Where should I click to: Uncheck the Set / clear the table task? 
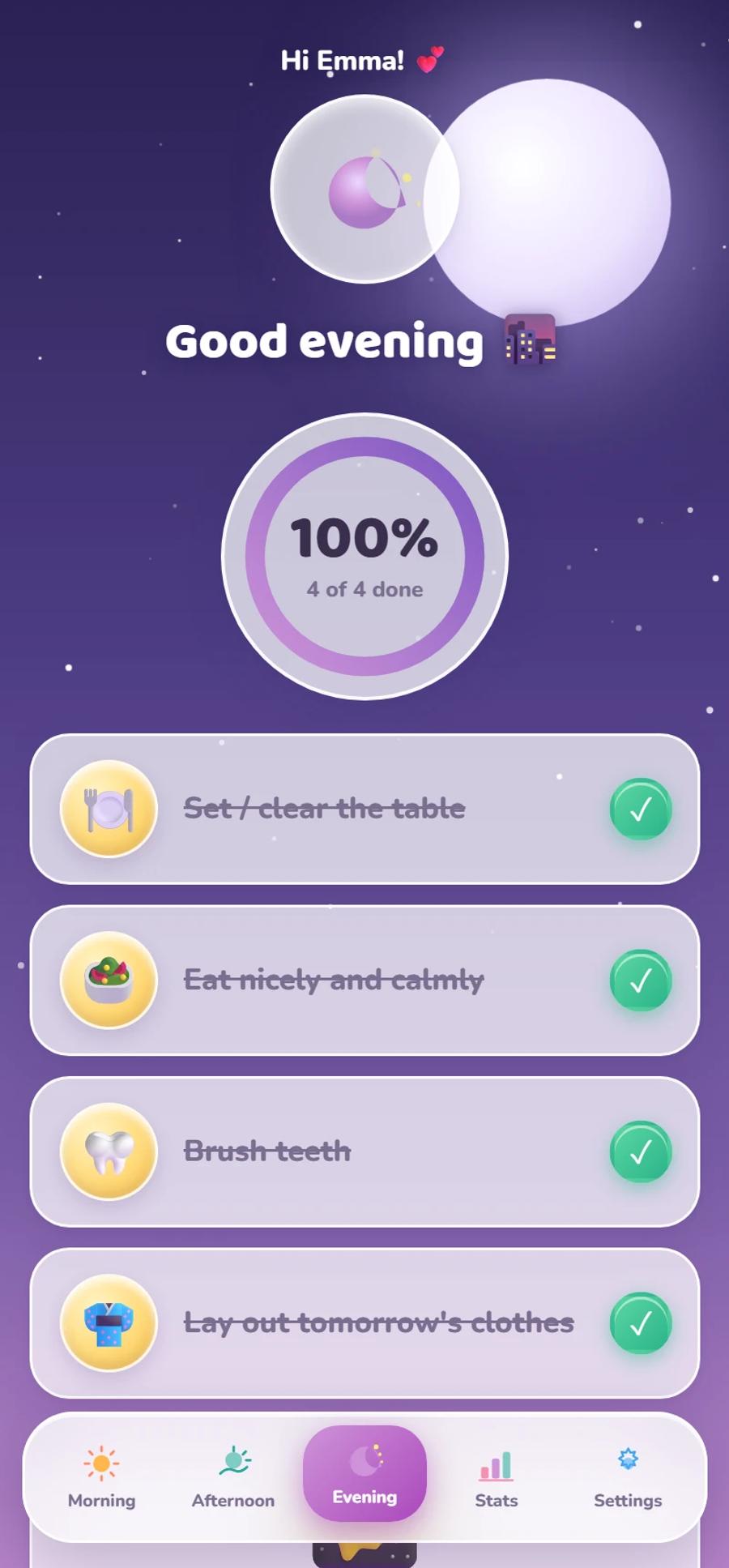tap(640, 809)
